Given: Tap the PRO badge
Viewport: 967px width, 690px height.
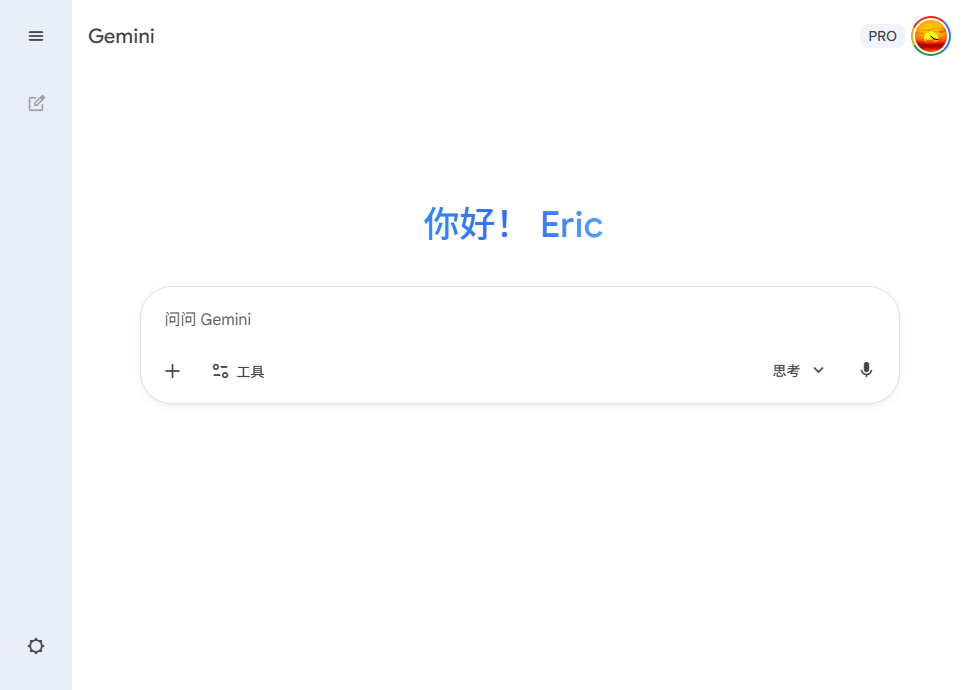Looking at the screenshot, I should click(x=882, y=36).
